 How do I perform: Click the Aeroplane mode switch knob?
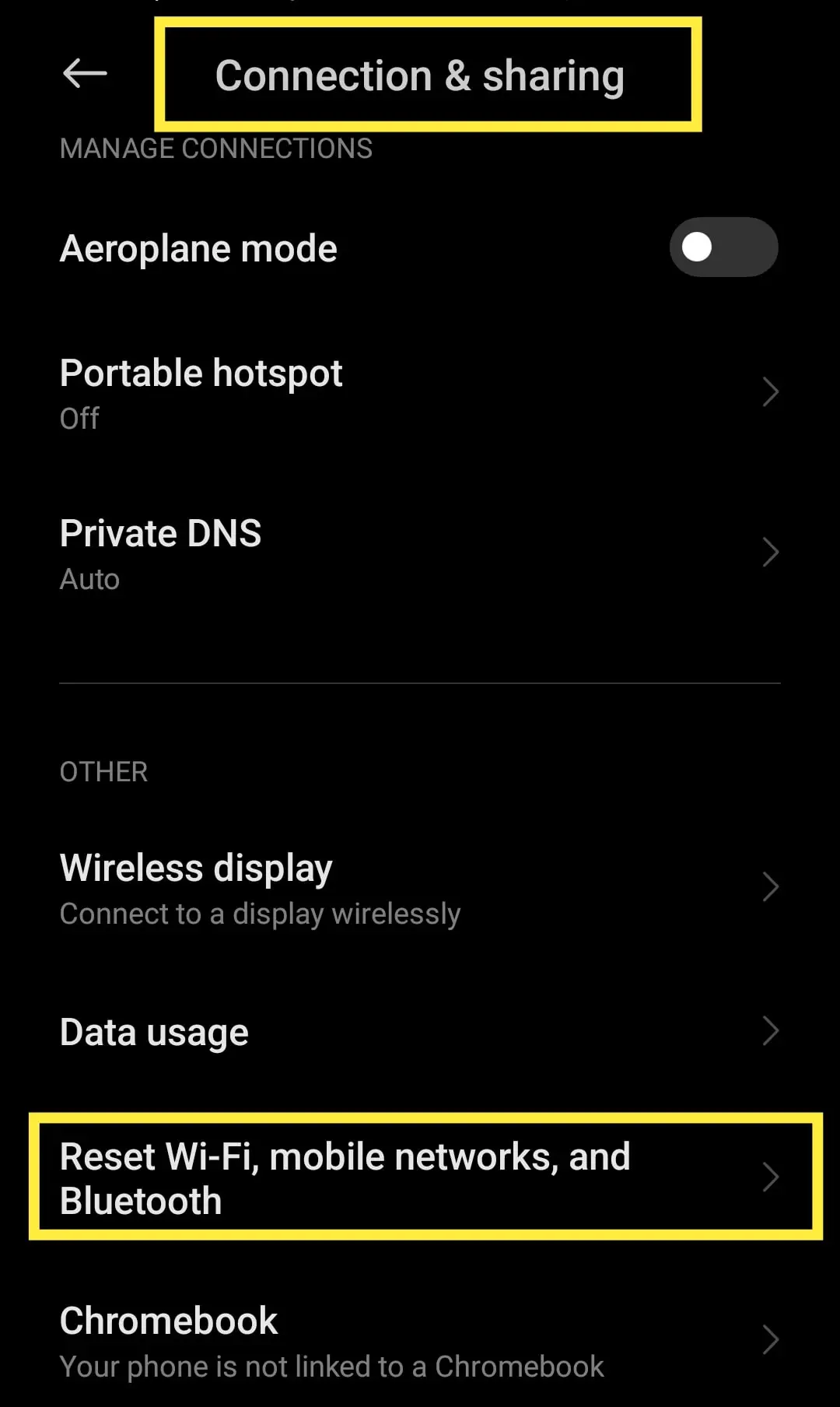pos(698,247)
